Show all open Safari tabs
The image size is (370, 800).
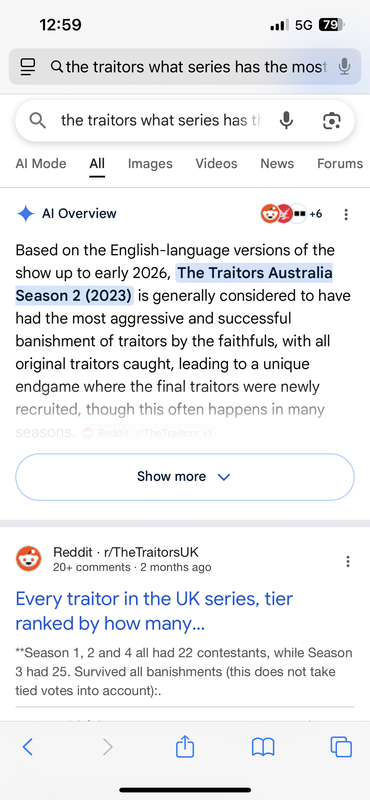click(x=341, y=747)
